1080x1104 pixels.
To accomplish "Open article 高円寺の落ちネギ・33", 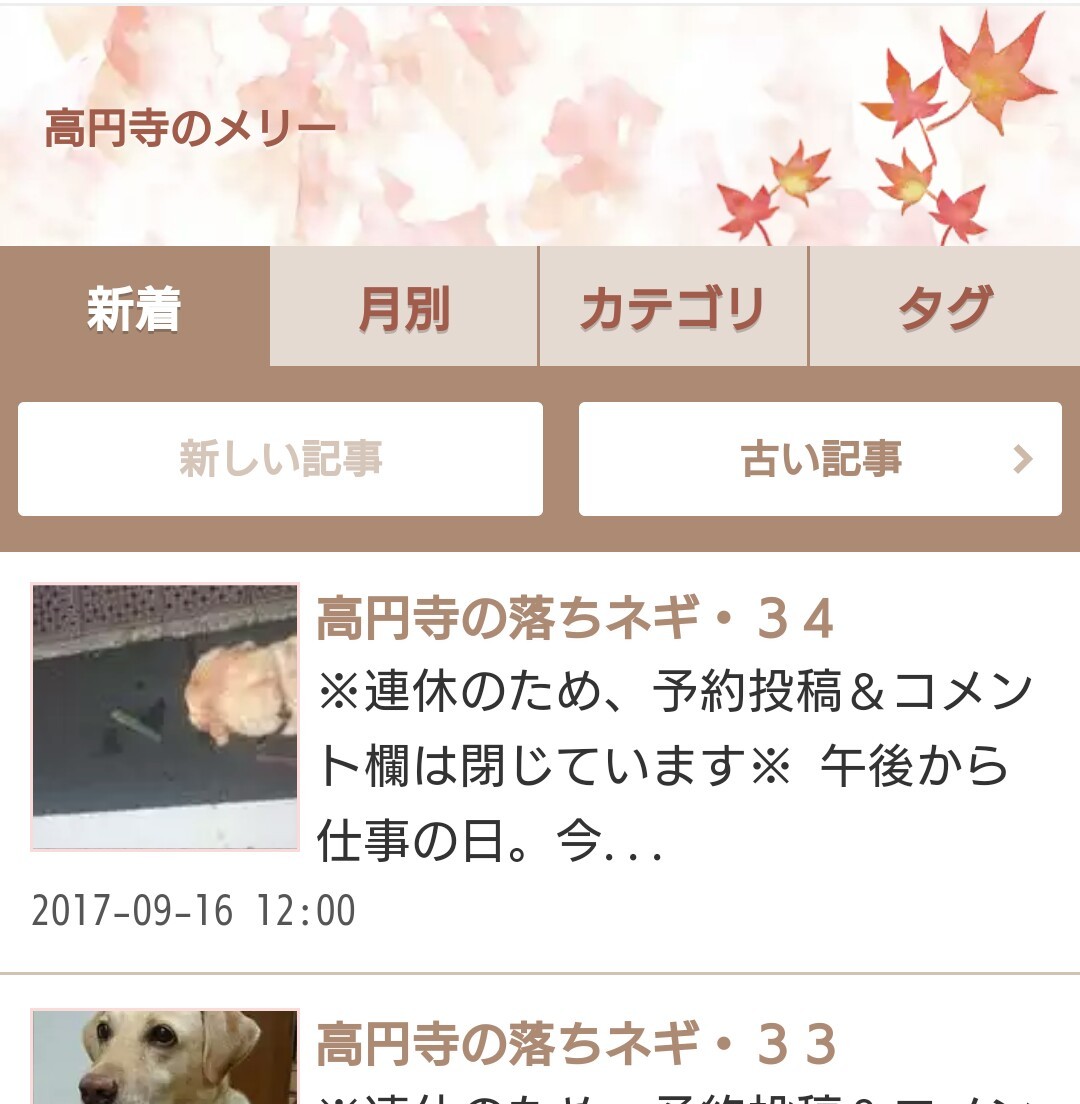I will [575, 1045].
